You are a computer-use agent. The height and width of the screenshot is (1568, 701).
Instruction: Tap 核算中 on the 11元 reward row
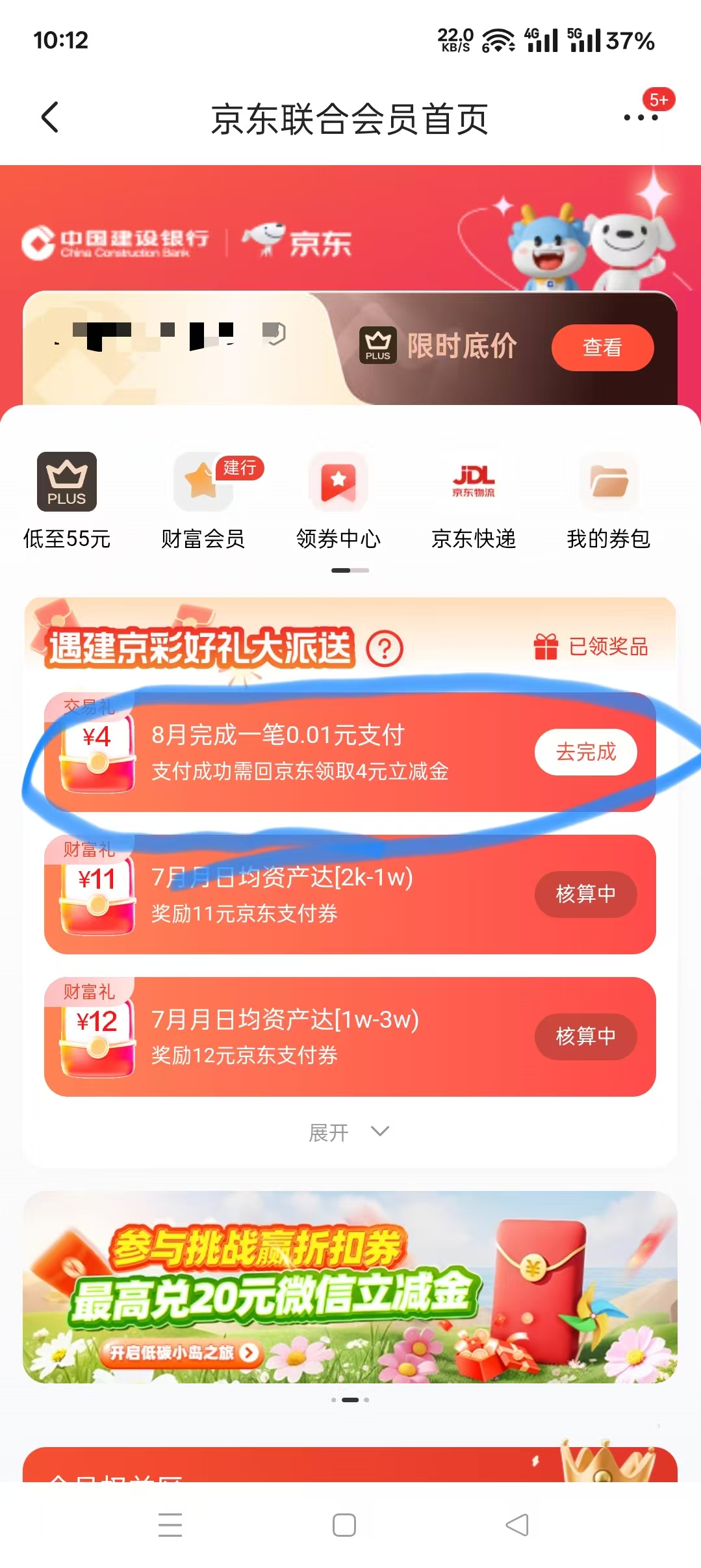click(585, 894)
